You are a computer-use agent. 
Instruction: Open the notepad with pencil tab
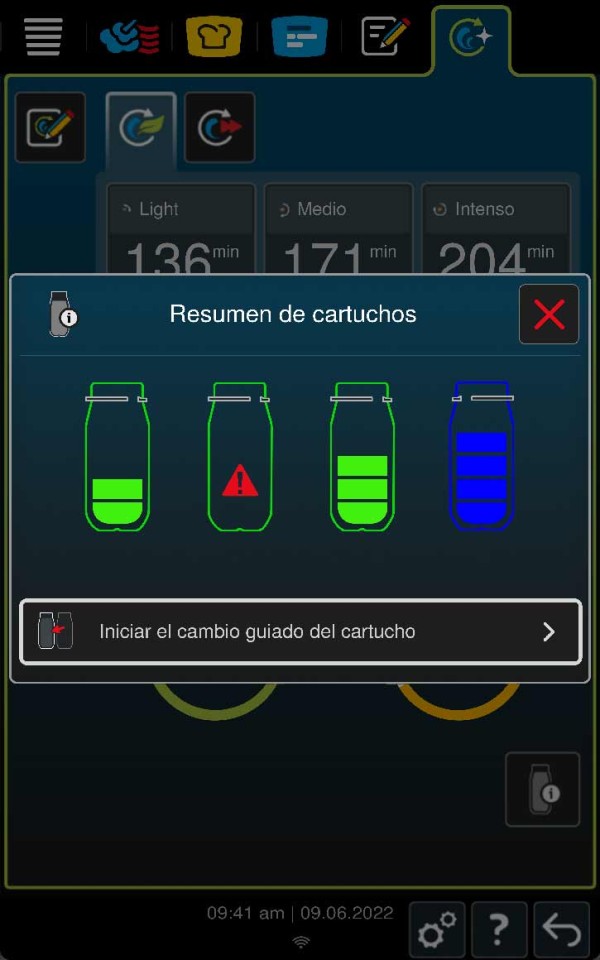385,37
